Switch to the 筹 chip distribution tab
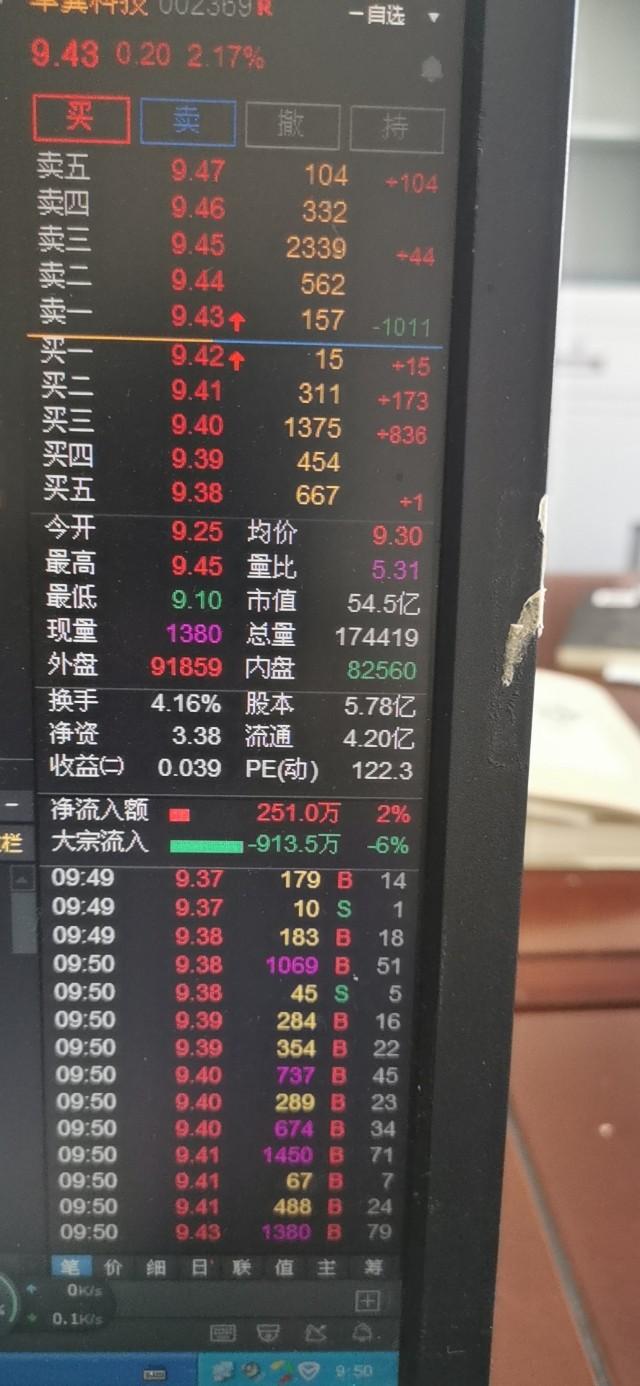This screenshot has height=1386, width=640. 373,1268
